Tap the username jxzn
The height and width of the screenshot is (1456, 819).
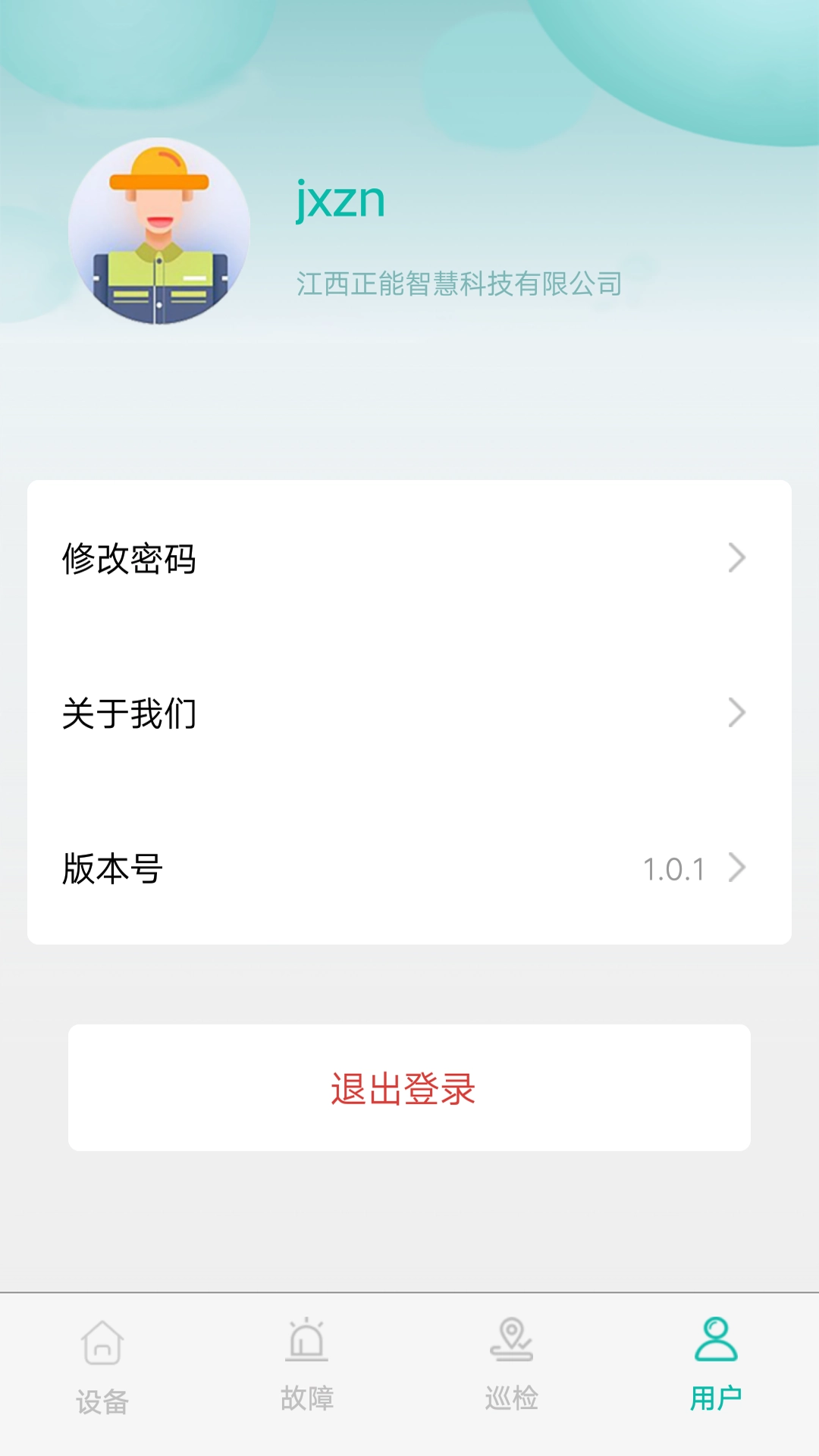tap(341, 200)
